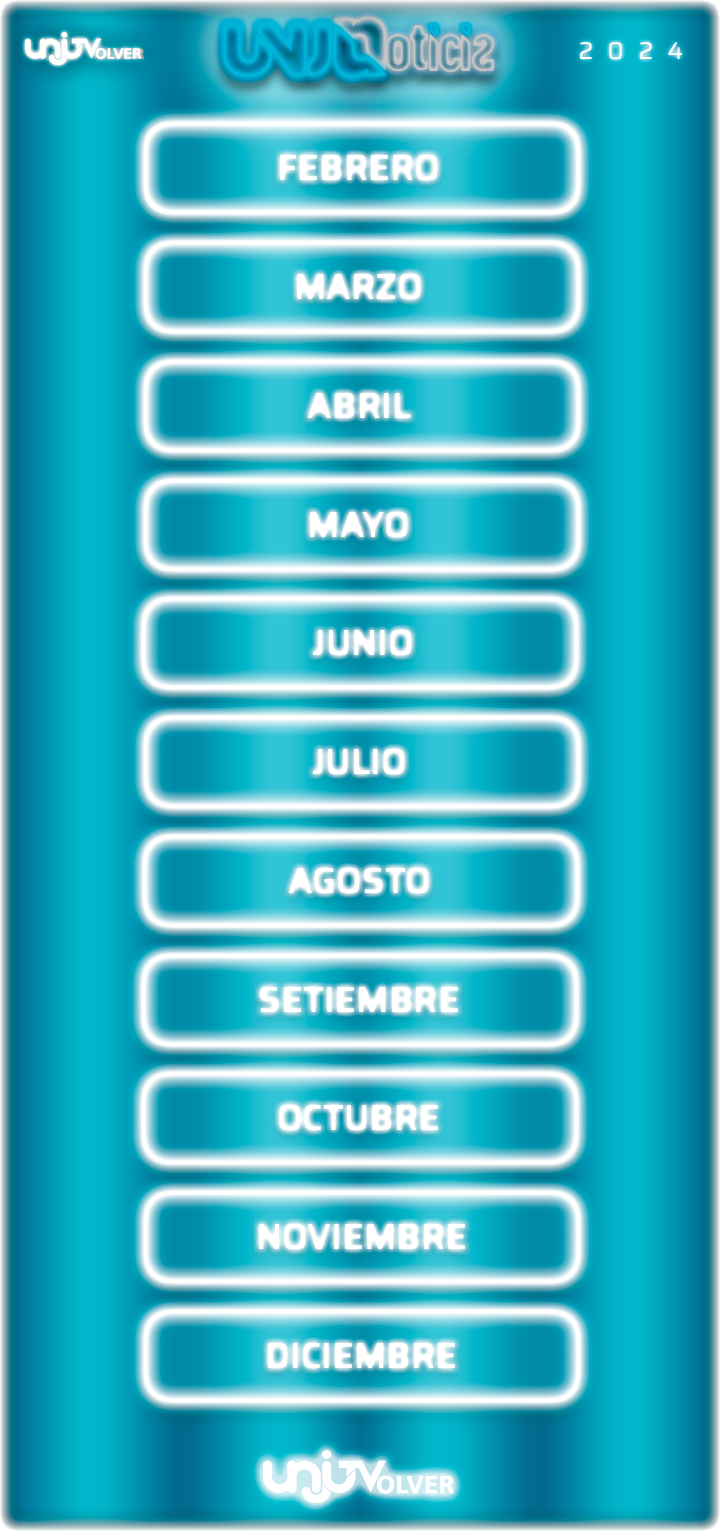
Task: Open the OCTUBRE section
Action: point(361,1118)
